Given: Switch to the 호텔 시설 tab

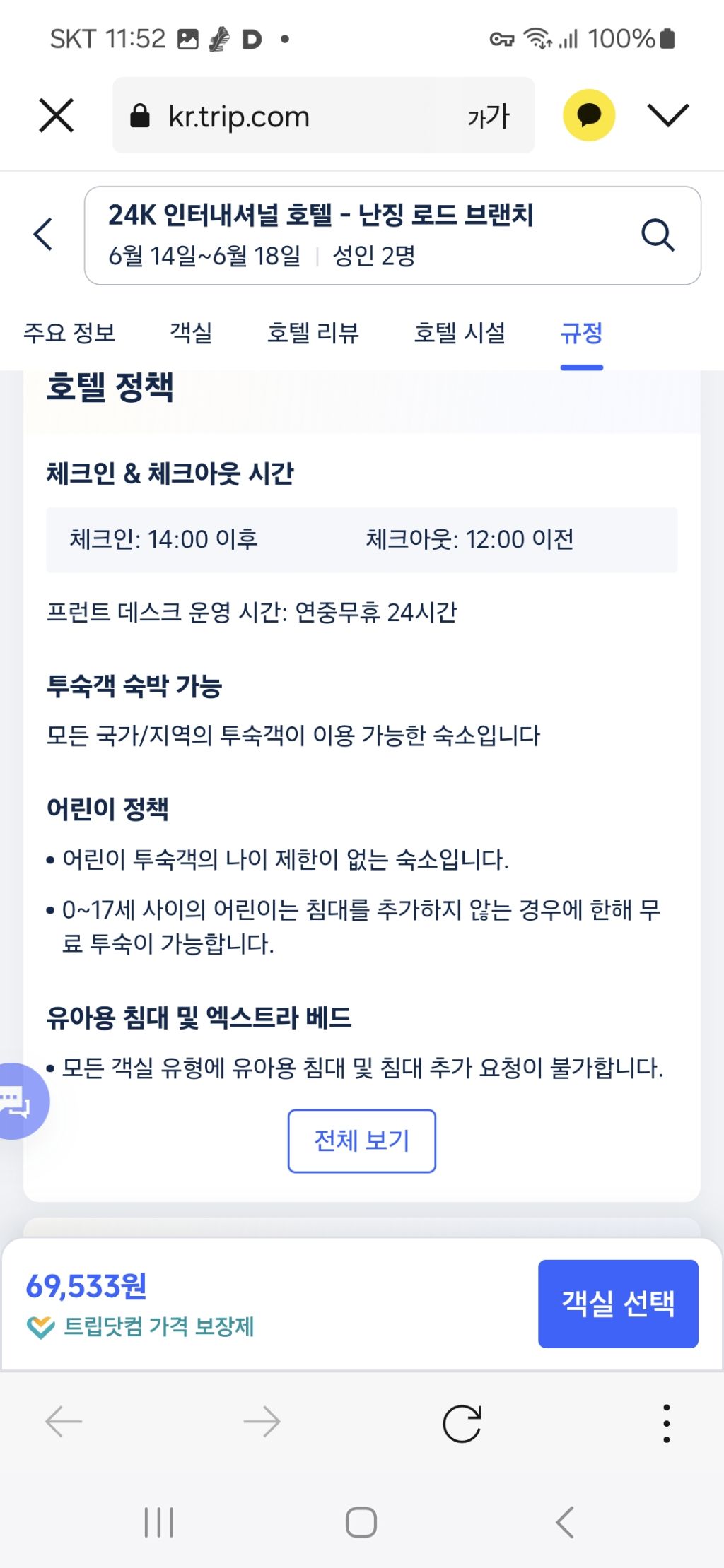Looking at the screenshot, I should click(460, 333).
